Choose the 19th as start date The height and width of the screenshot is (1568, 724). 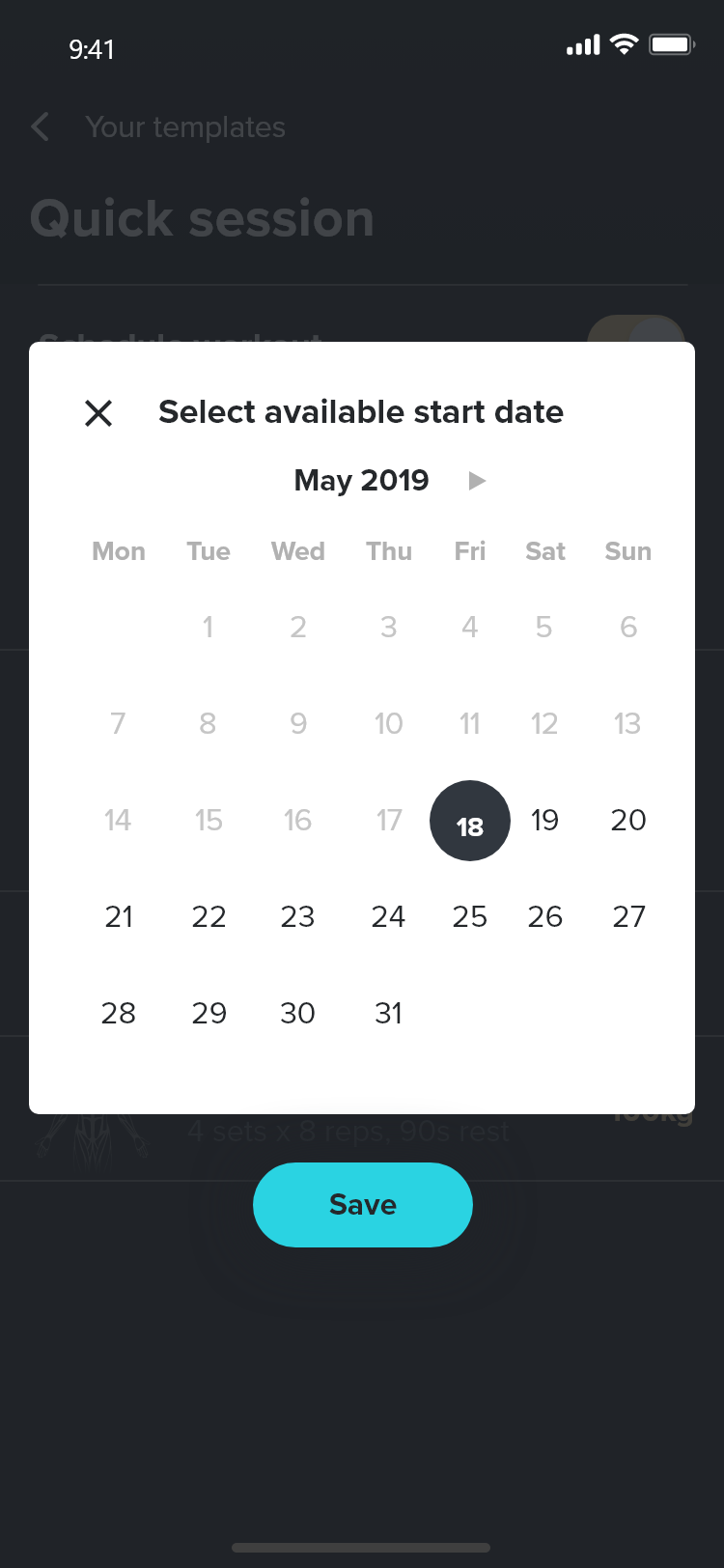tap(544, 821)
